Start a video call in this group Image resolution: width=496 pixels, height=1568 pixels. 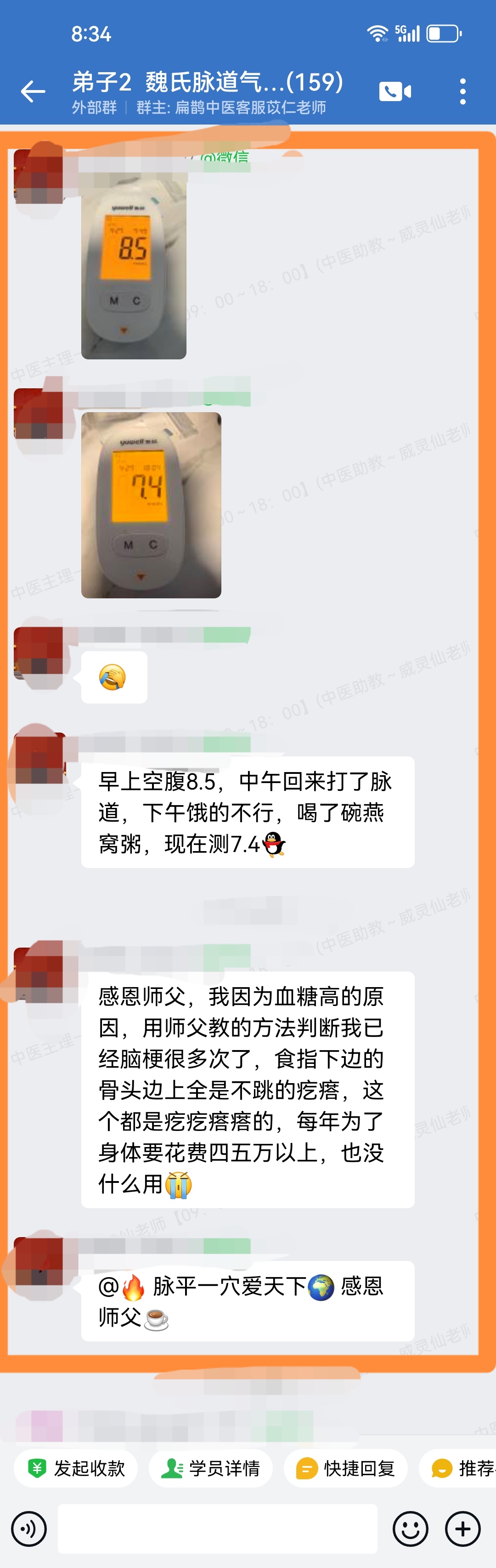(x=395, y=92)
